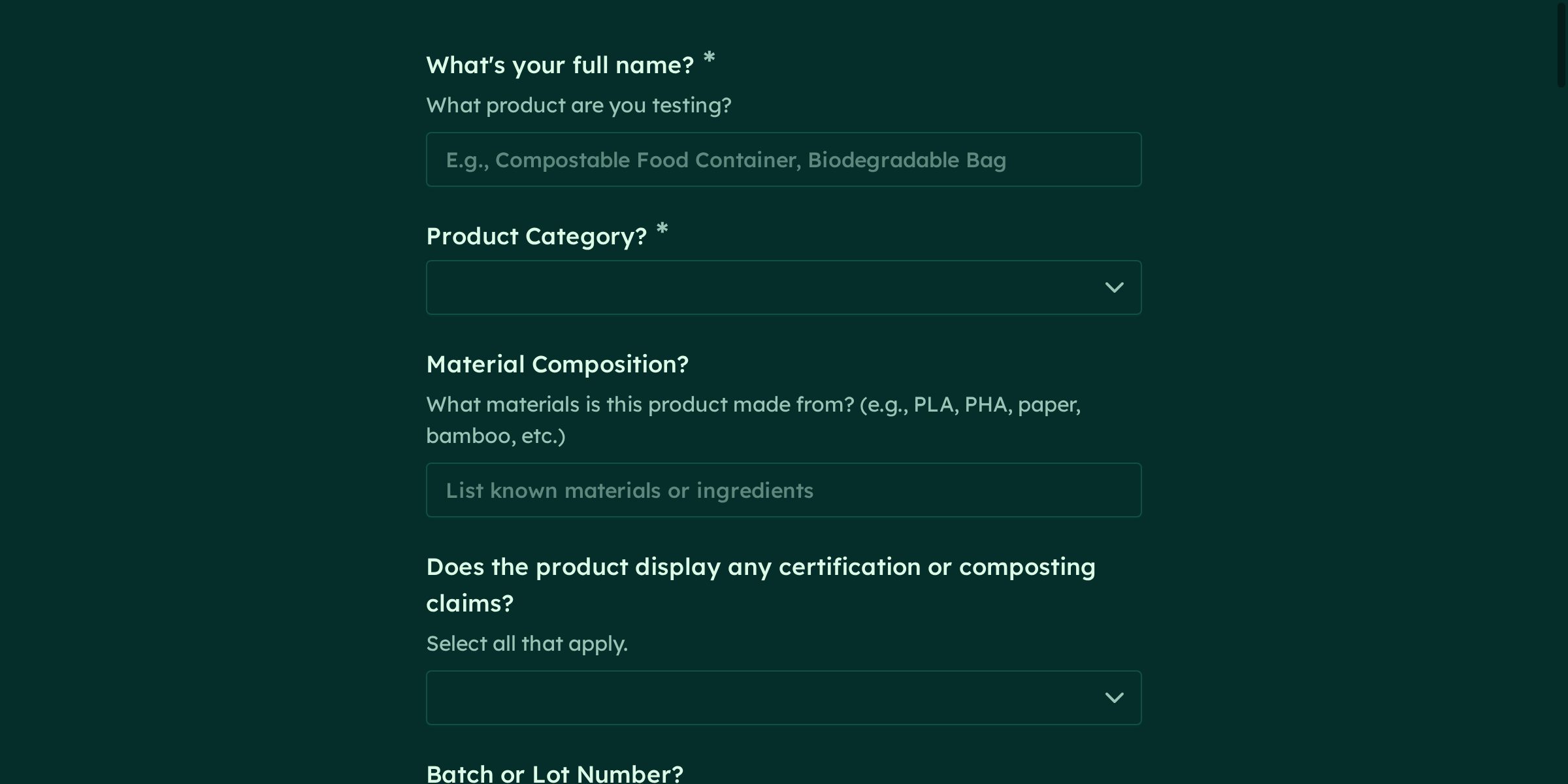Screen dimensions: 1568x784
Task: Expand the certification claims dropdown
Action: pos(783,698)
